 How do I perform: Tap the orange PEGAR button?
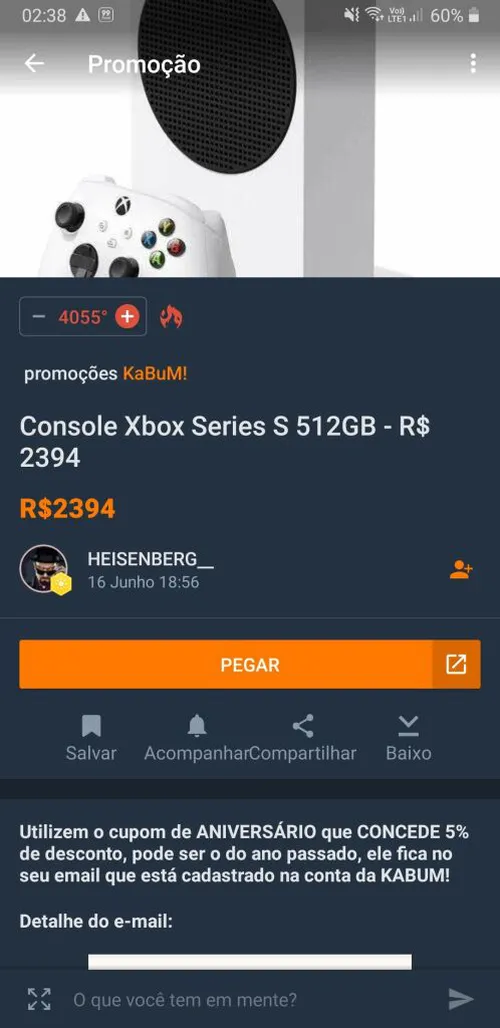[225, 664]
